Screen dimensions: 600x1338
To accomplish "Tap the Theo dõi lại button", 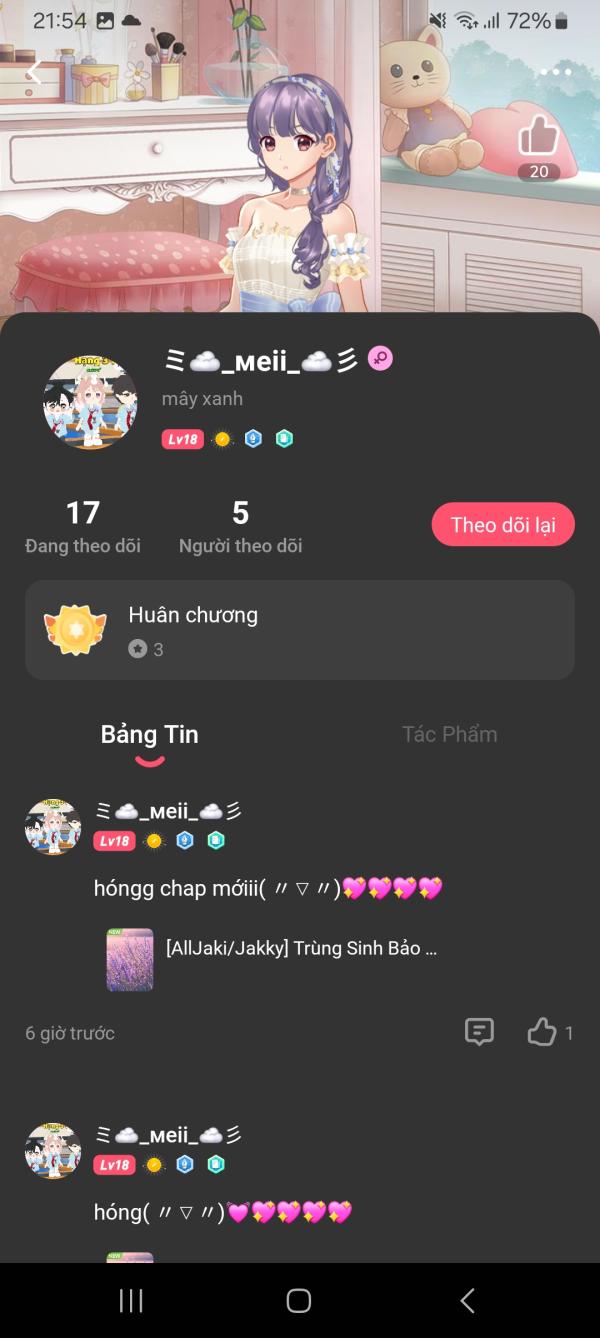I will coord(502,525).
